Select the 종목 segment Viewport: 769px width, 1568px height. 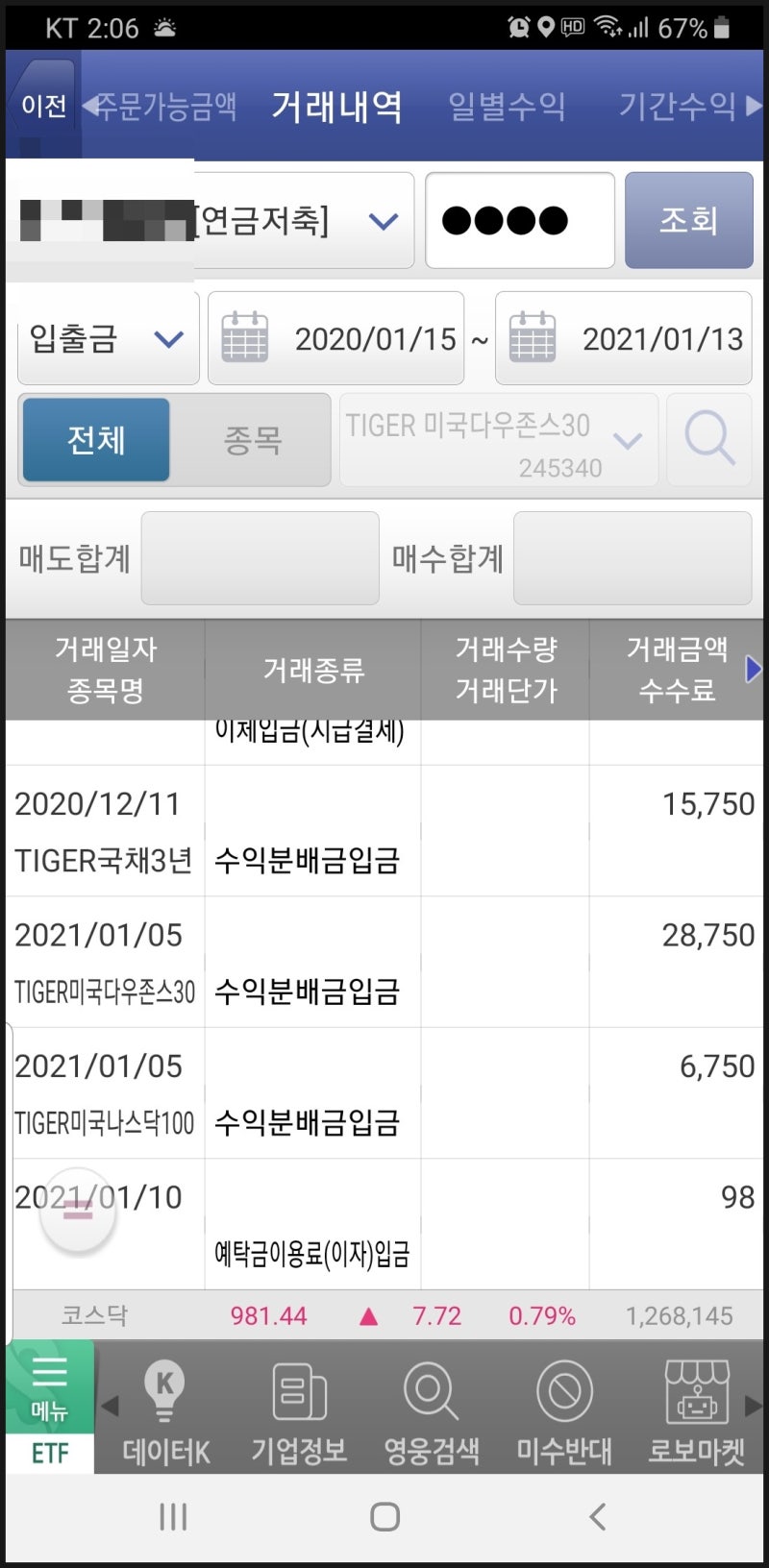pyautogui.click(x=252, y=440)
